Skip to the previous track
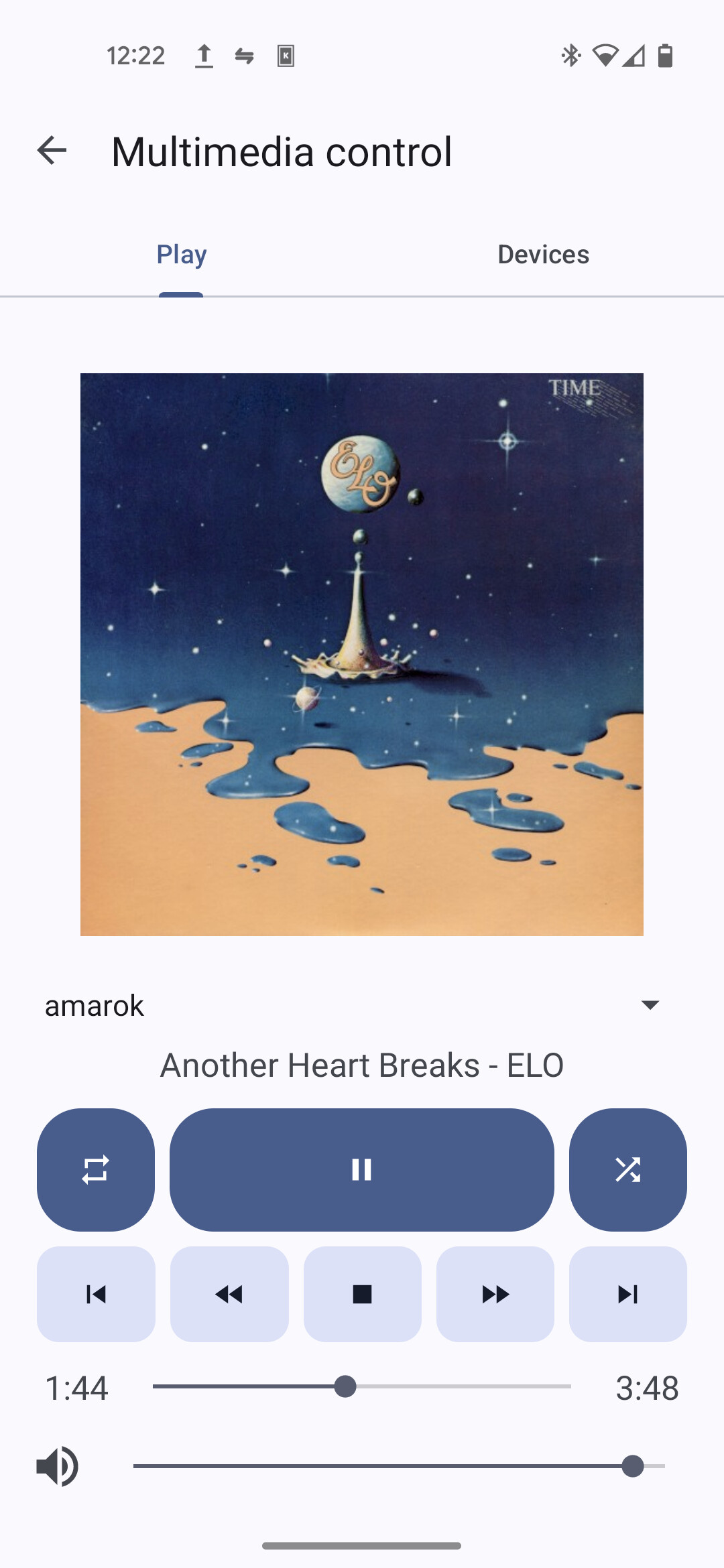The width and height of the screenshot is (724, 1568). (96, 1294)
